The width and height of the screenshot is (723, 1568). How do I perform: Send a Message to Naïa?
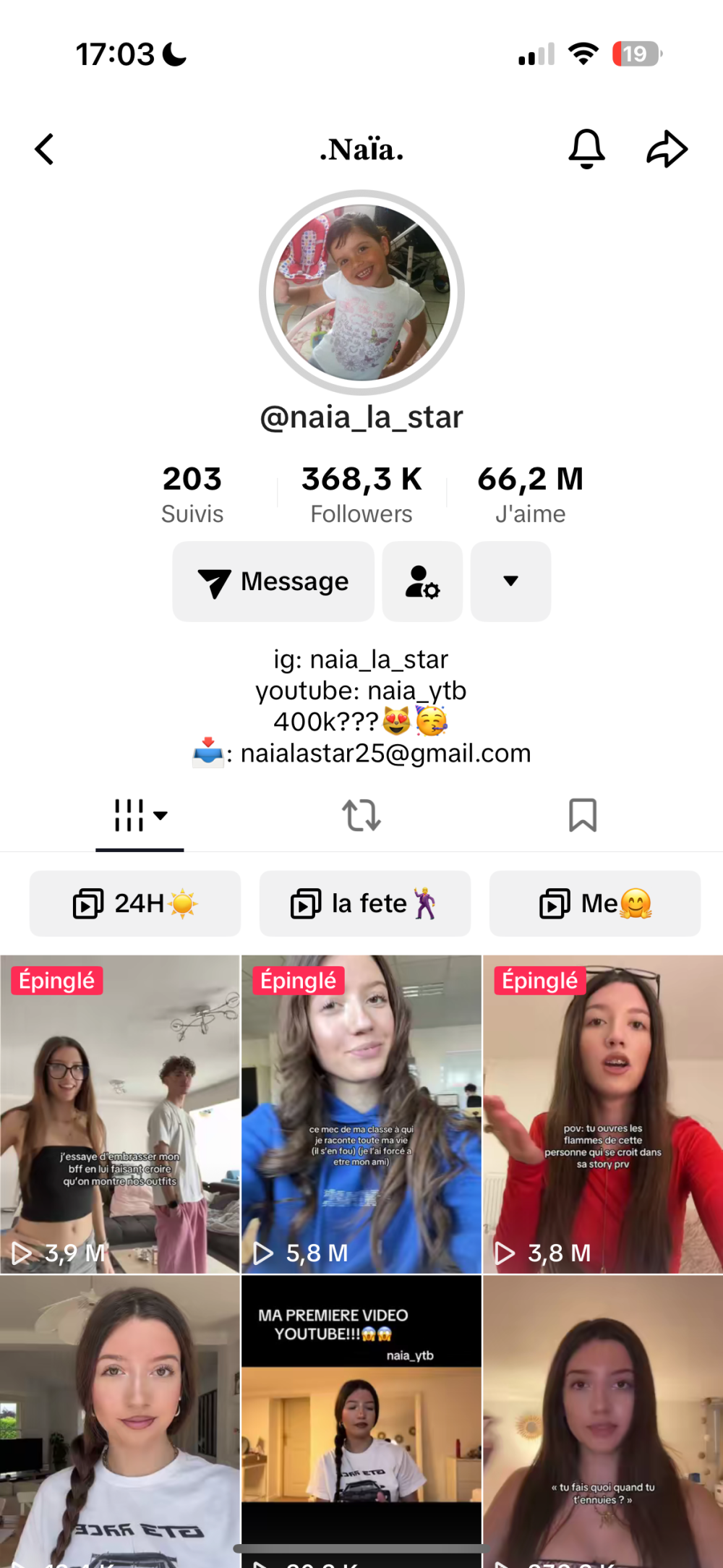click(x=273, y=581)
